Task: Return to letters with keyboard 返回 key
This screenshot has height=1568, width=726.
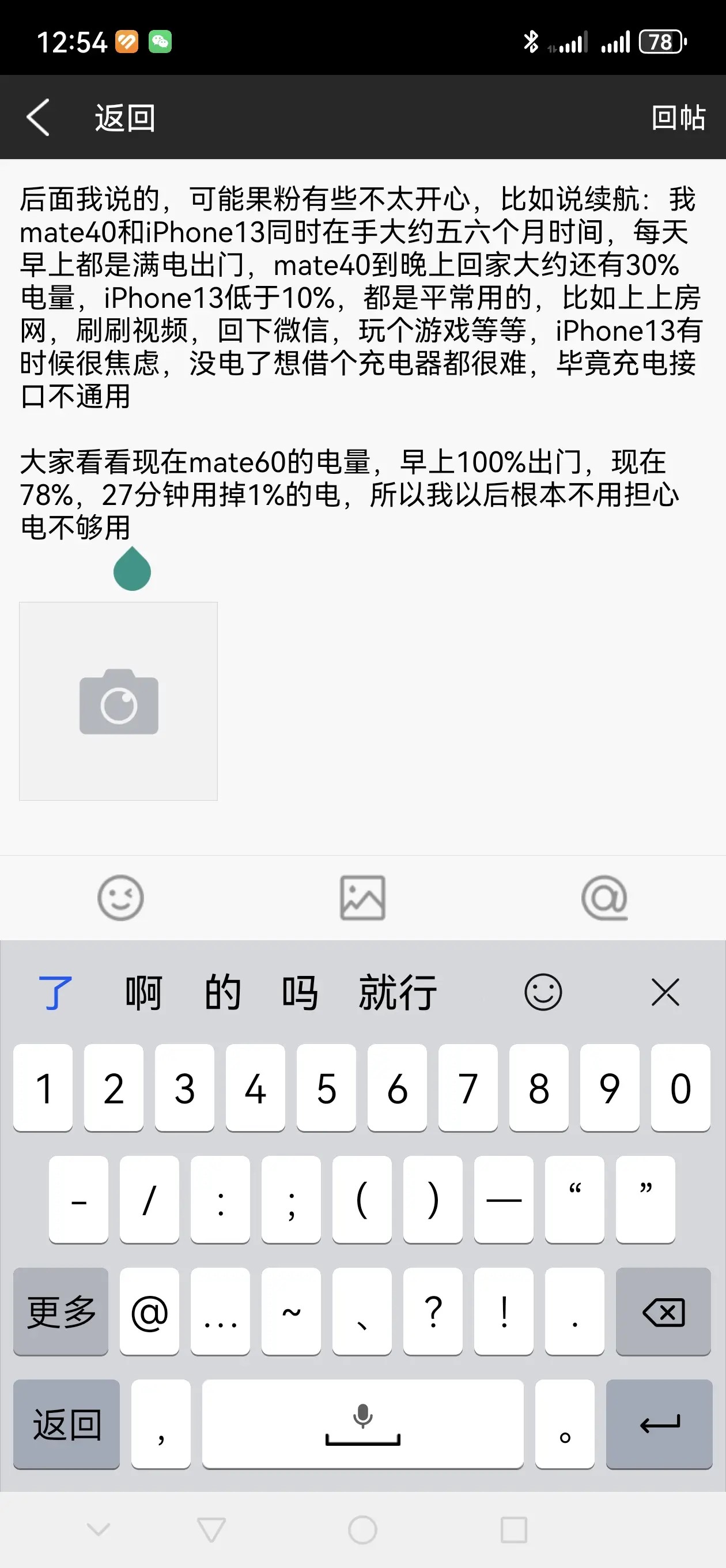Action: 66,1424
